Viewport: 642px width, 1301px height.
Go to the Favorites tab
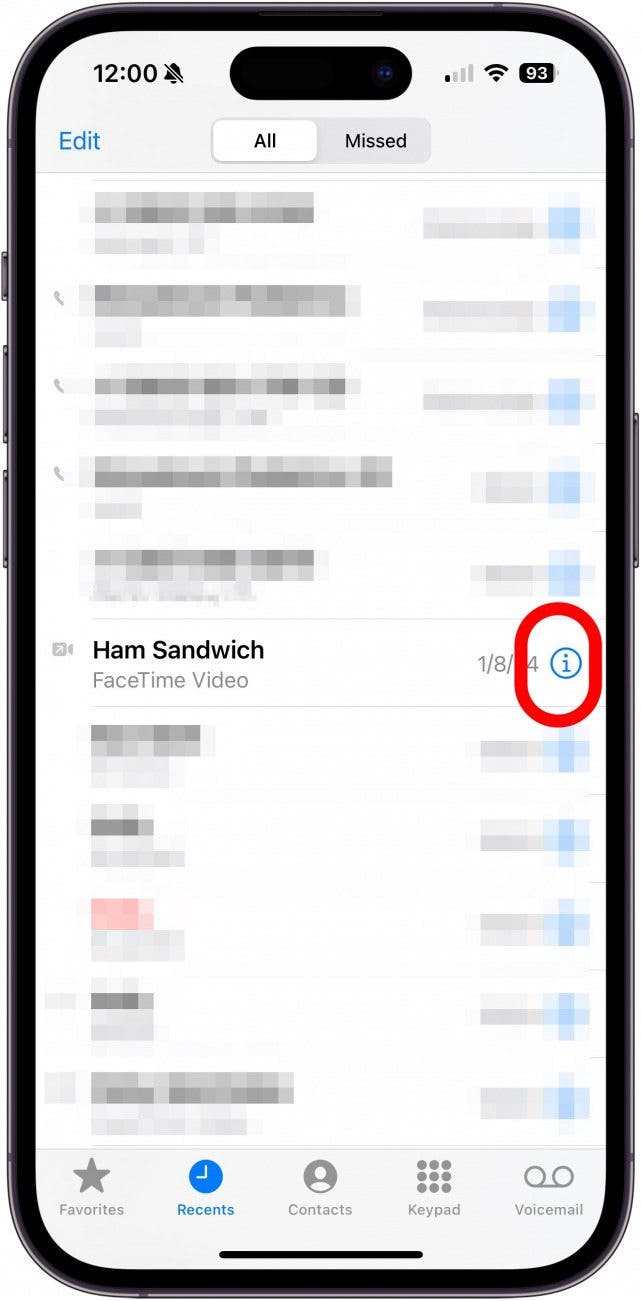pyautogui.click(x=91, y=1188)
